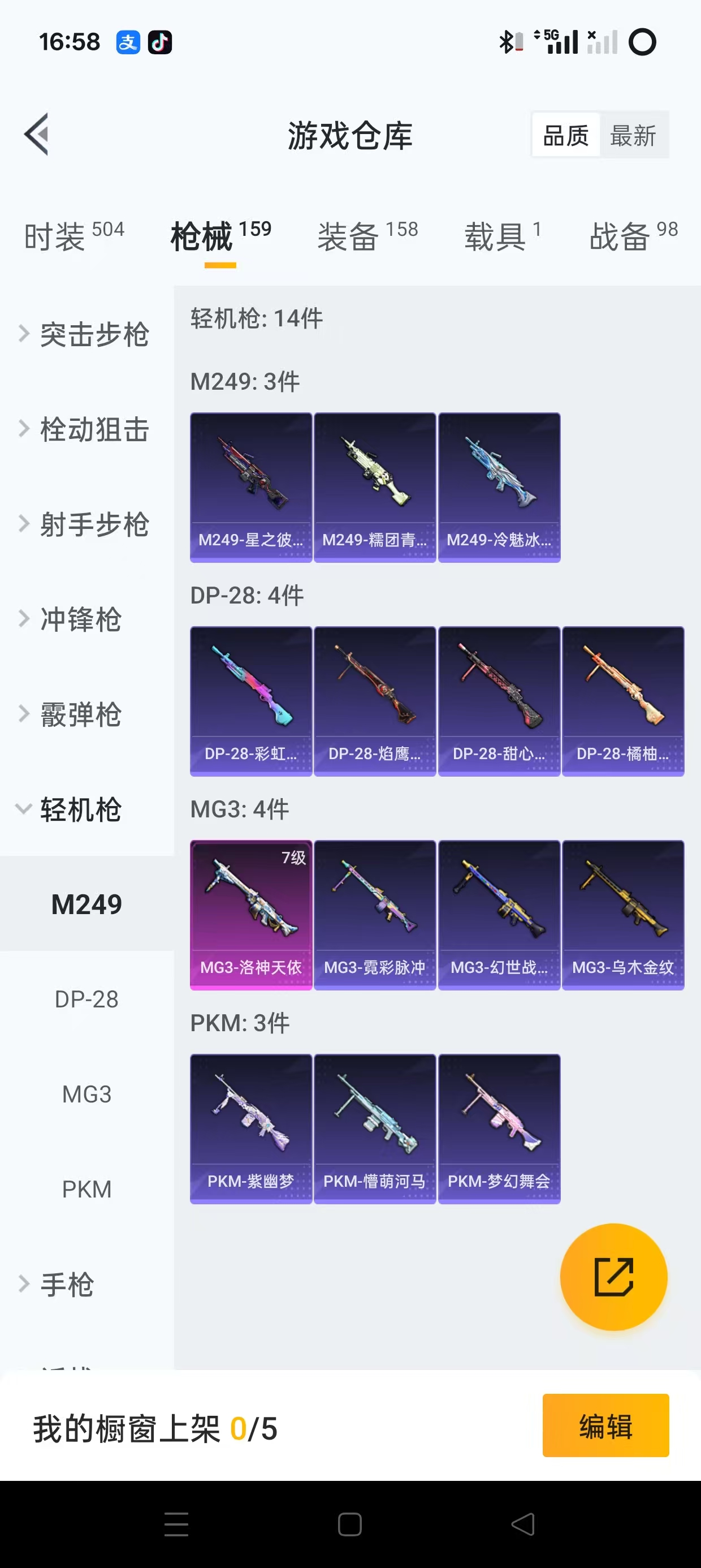Open the PKM-懵萌河马 skin card
Image resolution: width=701 pixels, height=1568 pixels.
pos(375,1128)
